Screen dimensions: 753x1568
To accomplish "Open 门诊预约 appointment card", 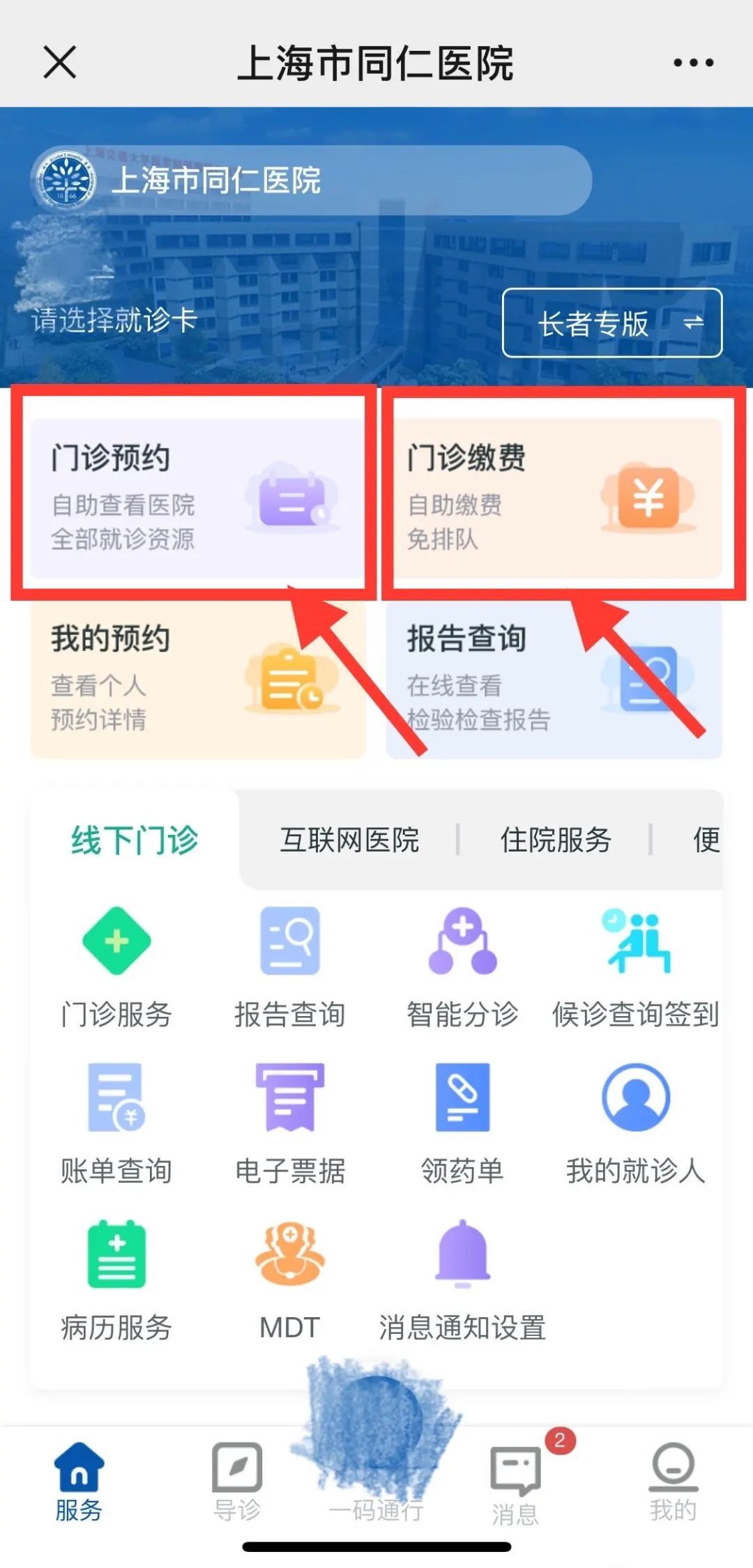I will [x=198, y=498].
